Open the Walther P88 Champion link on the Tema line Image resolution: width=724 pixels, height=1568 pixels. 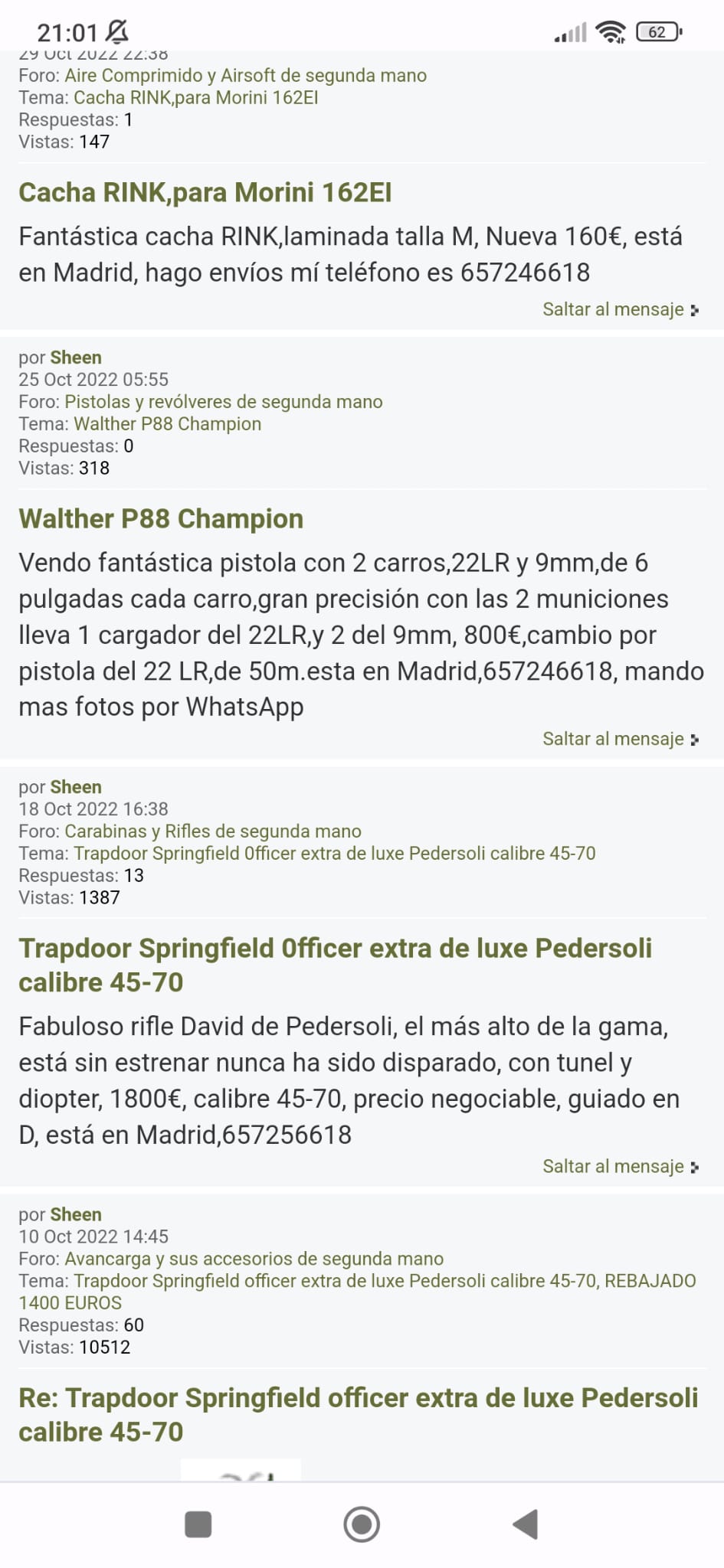167,424
